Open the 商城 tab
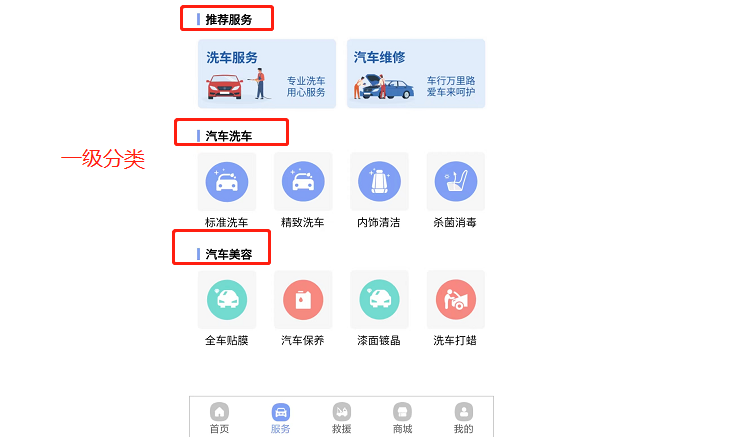 [402, 417]
